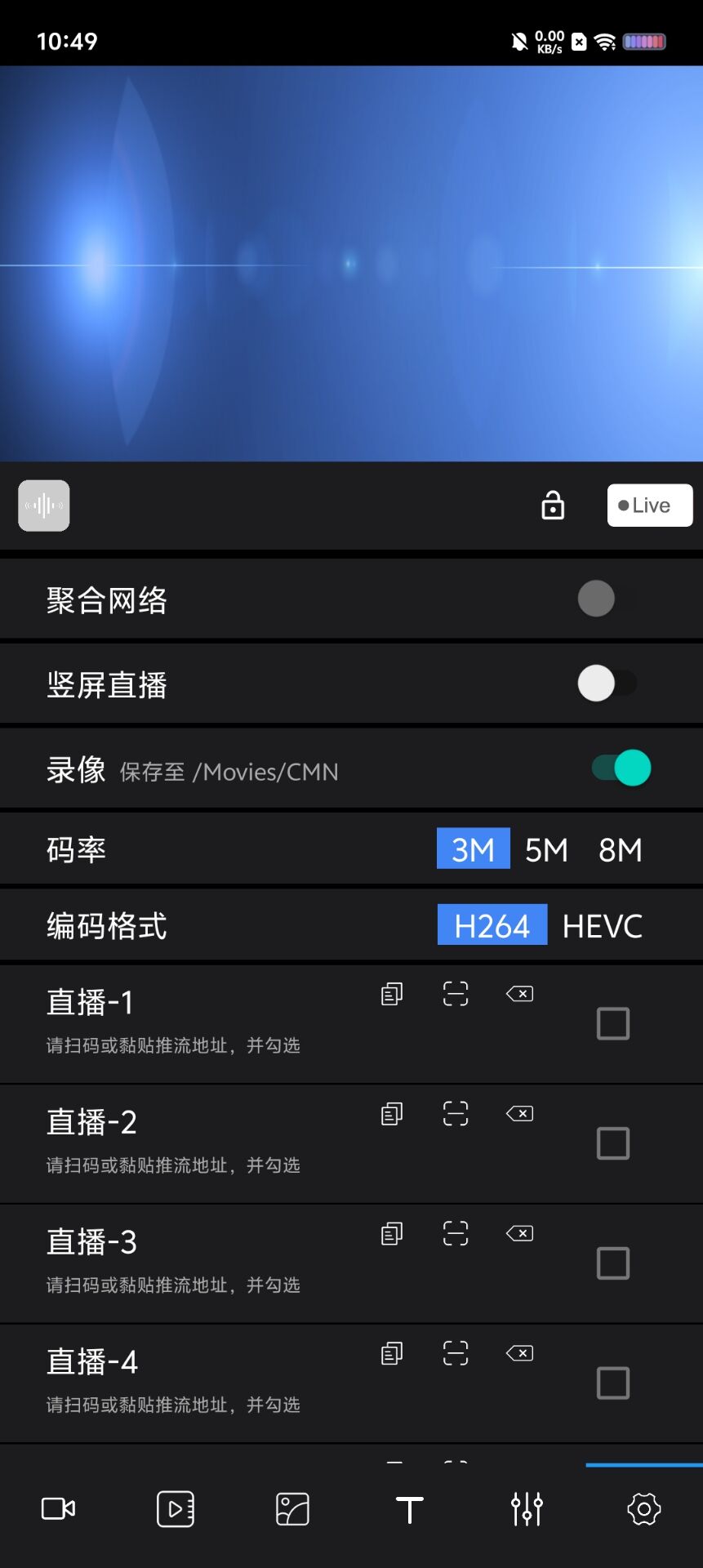Open the image overlay tab
The width and height of the screenshot is (703, 1568).
tap(292, 1508)
